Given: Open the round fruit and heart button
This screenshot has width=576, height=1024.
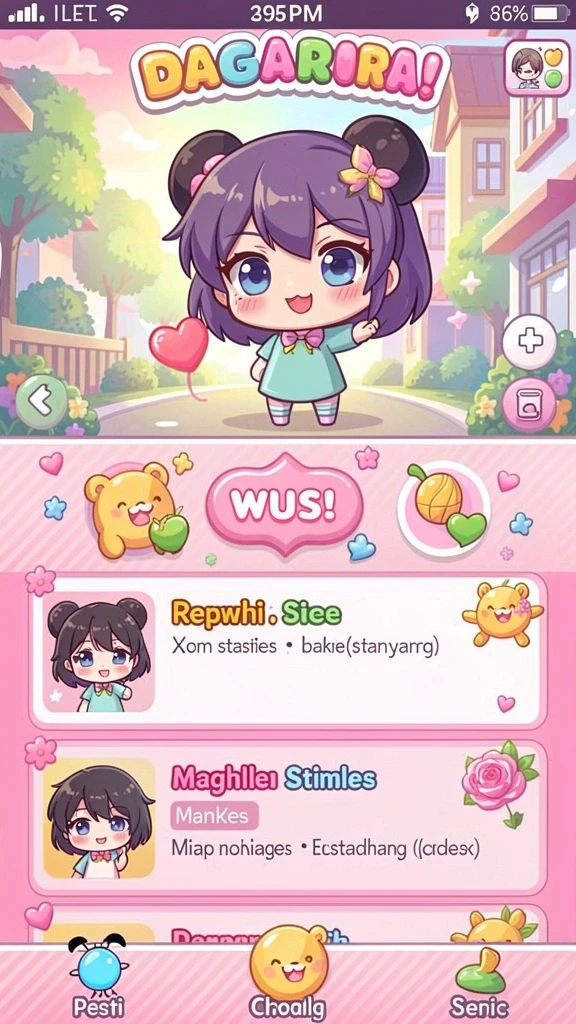Looking at the screenshot, I should coord(445,509).
